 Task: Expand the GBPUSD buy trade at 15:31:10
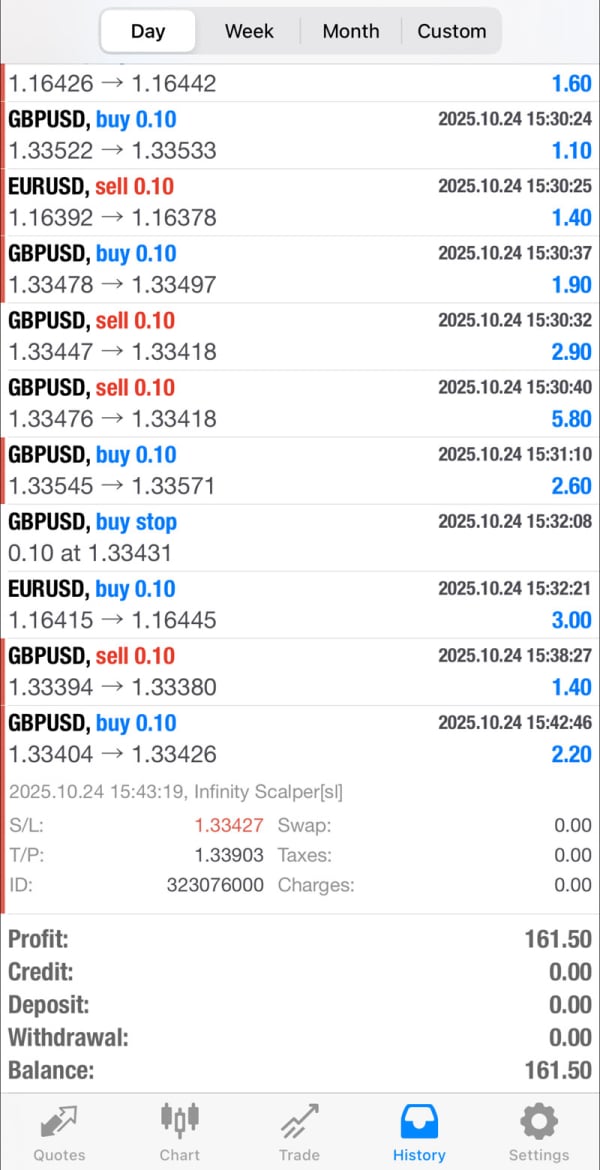coord(300,470)
